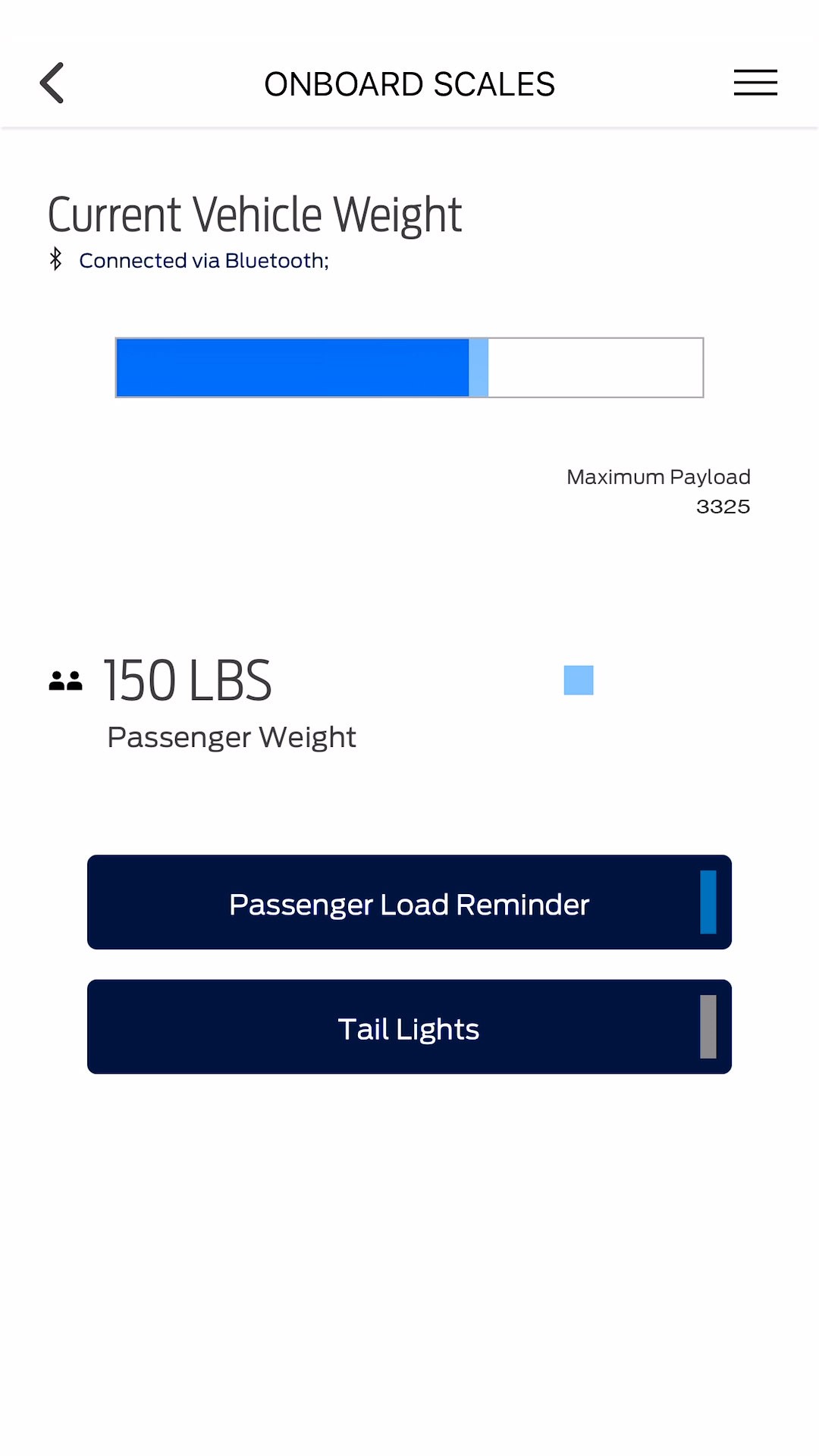Tap the light blue legend square icon

(x=578, y=681)
